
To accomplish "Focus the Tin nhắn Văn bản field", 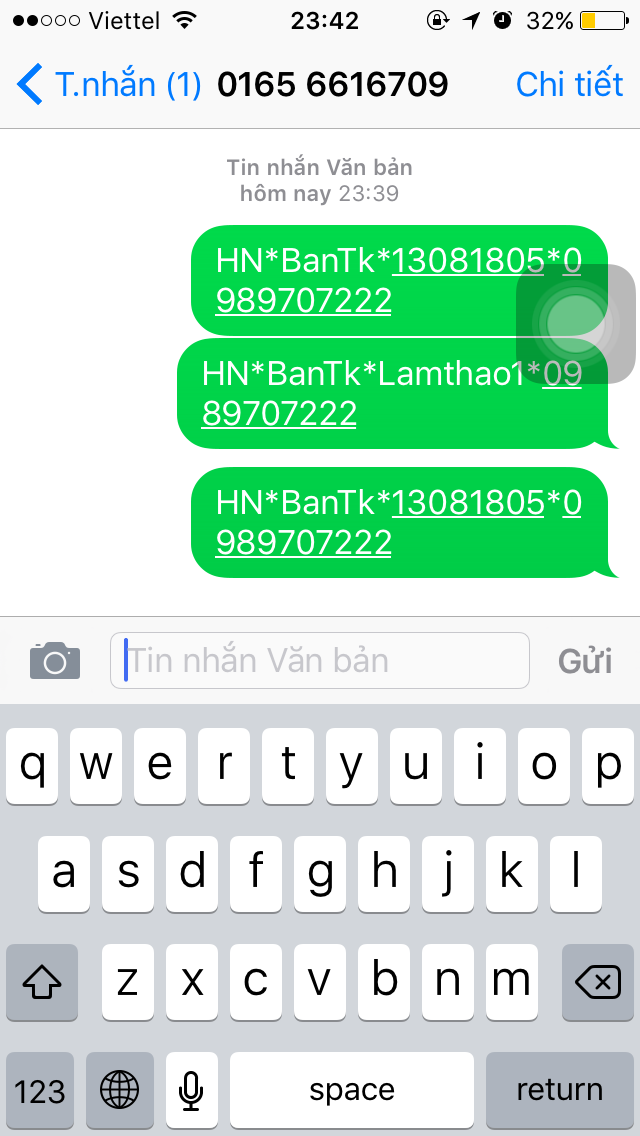I will point(320,661).
